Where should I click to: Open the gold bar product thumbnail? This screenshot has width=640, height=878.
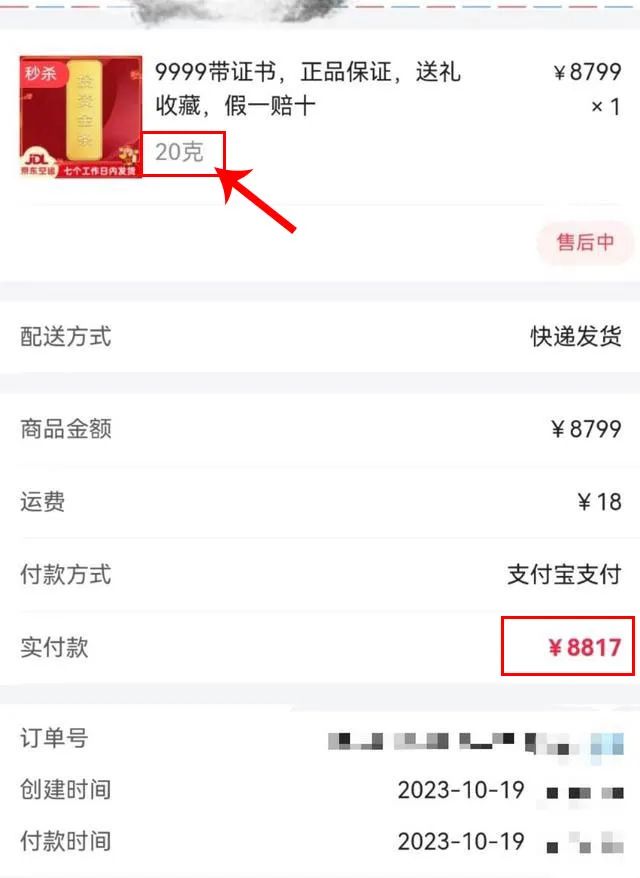(x=80, y=116)
